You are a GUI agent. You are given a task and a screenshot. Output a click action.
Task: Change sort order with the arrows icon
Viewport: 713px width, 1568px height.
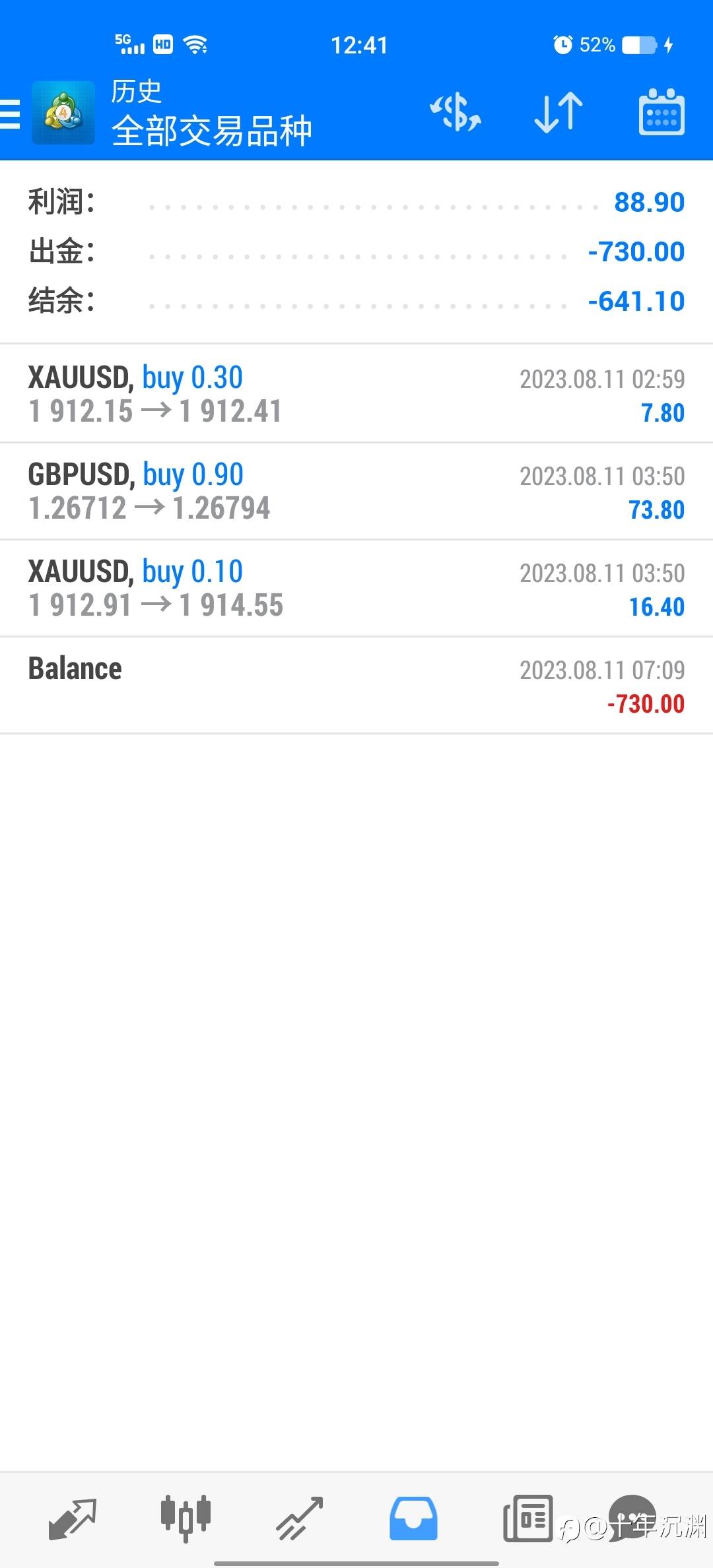[x=559, y=112]
